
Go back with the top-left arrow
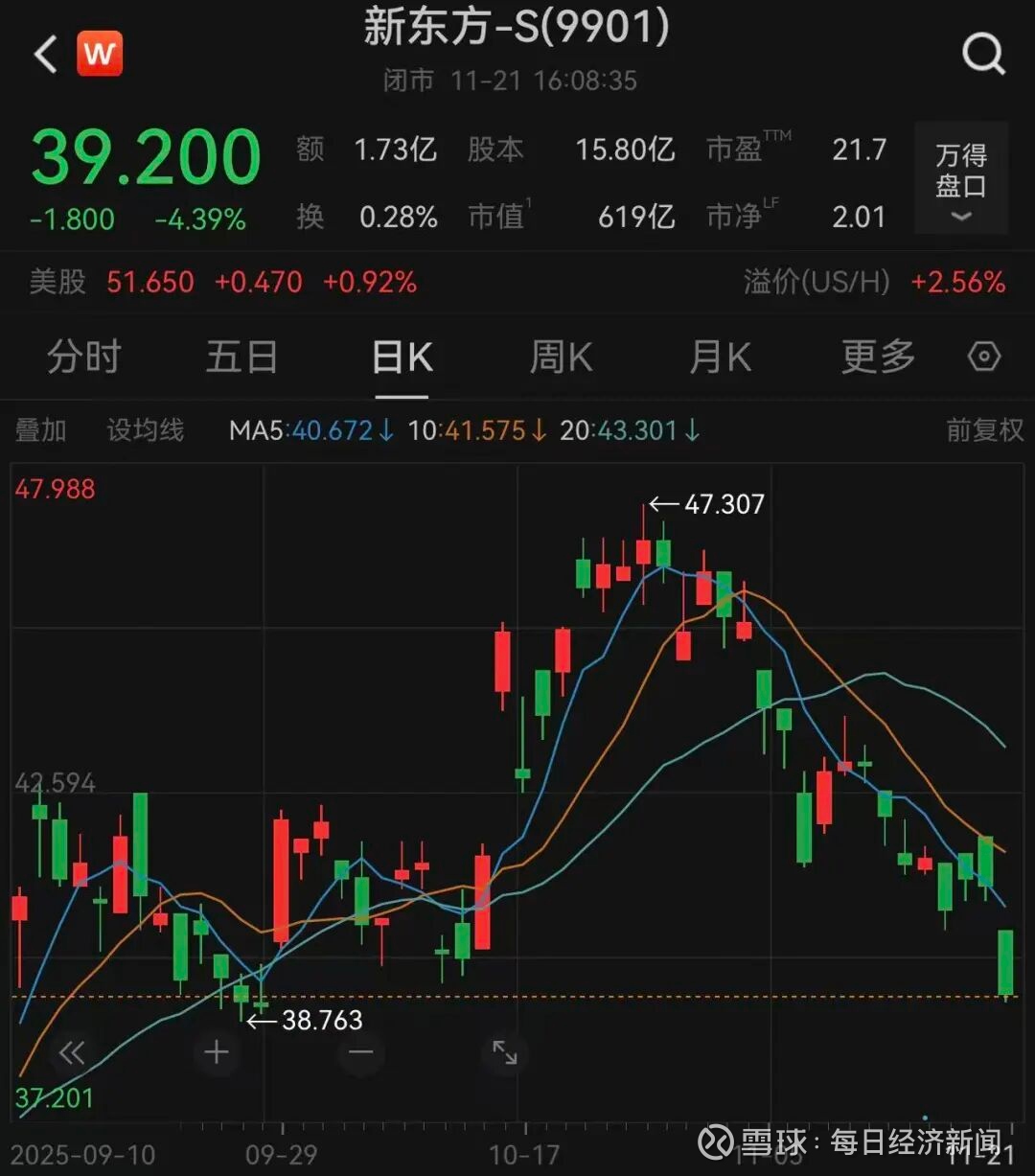click(45, 55)
